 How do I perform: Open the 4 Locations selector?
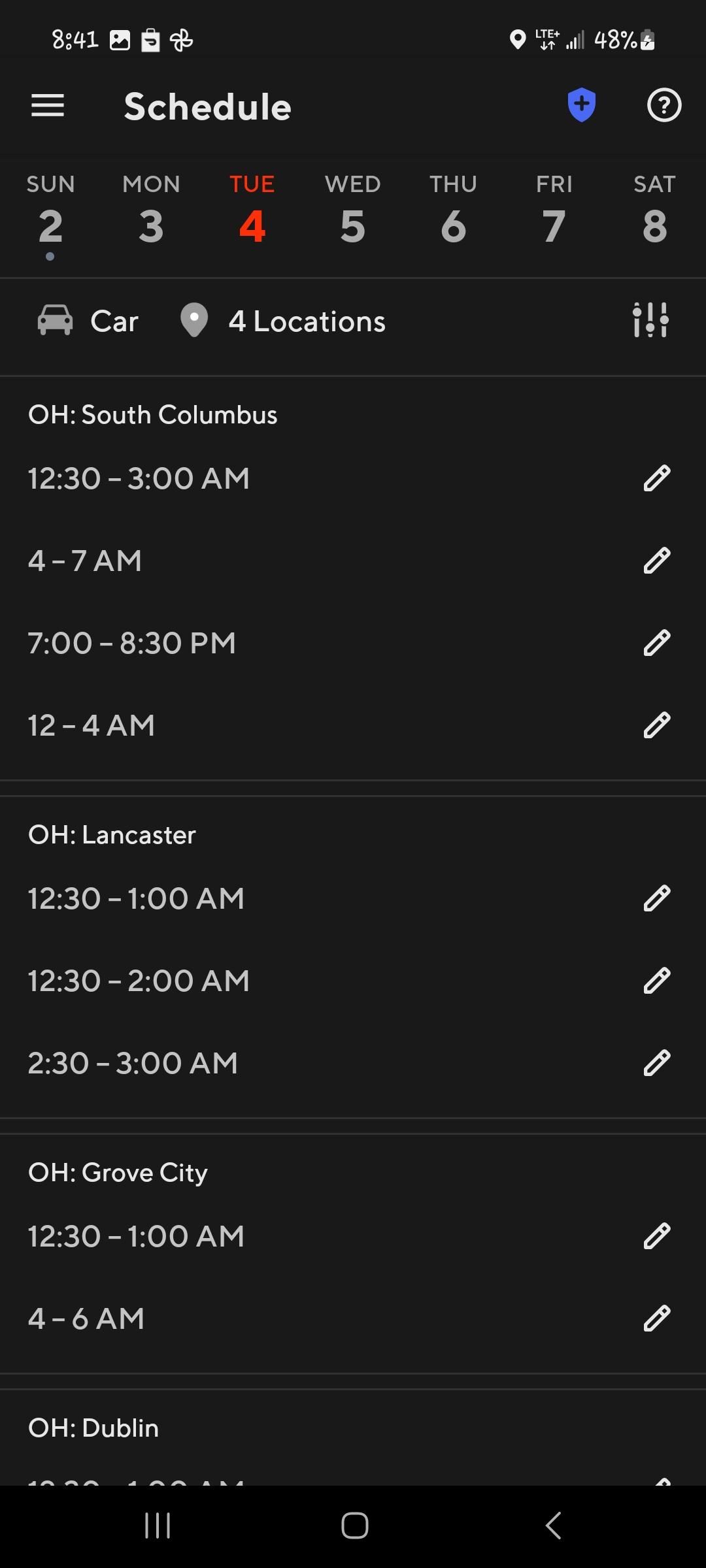pos(283,321)
